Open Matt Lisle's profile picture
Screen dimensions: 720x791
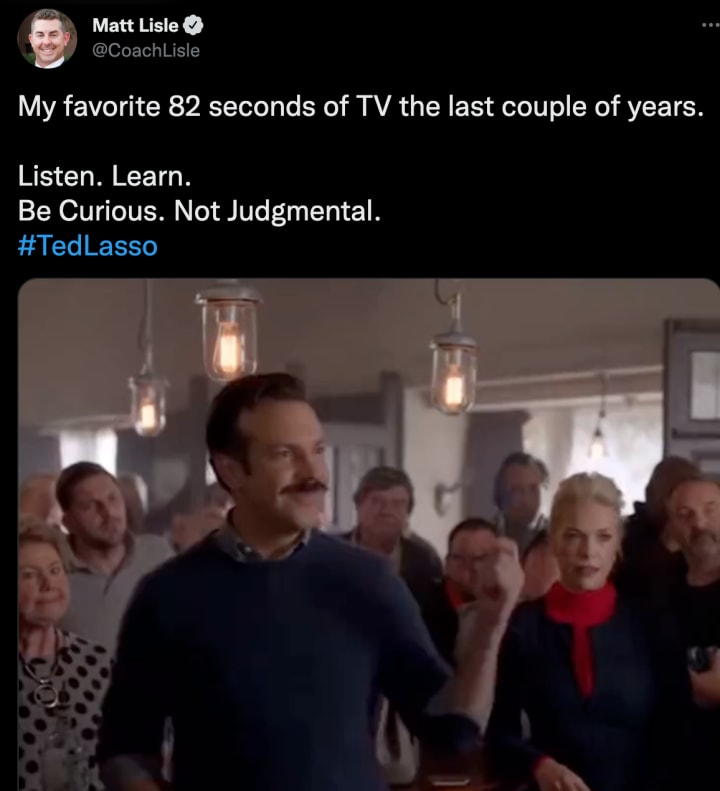[x=47, y=37]
